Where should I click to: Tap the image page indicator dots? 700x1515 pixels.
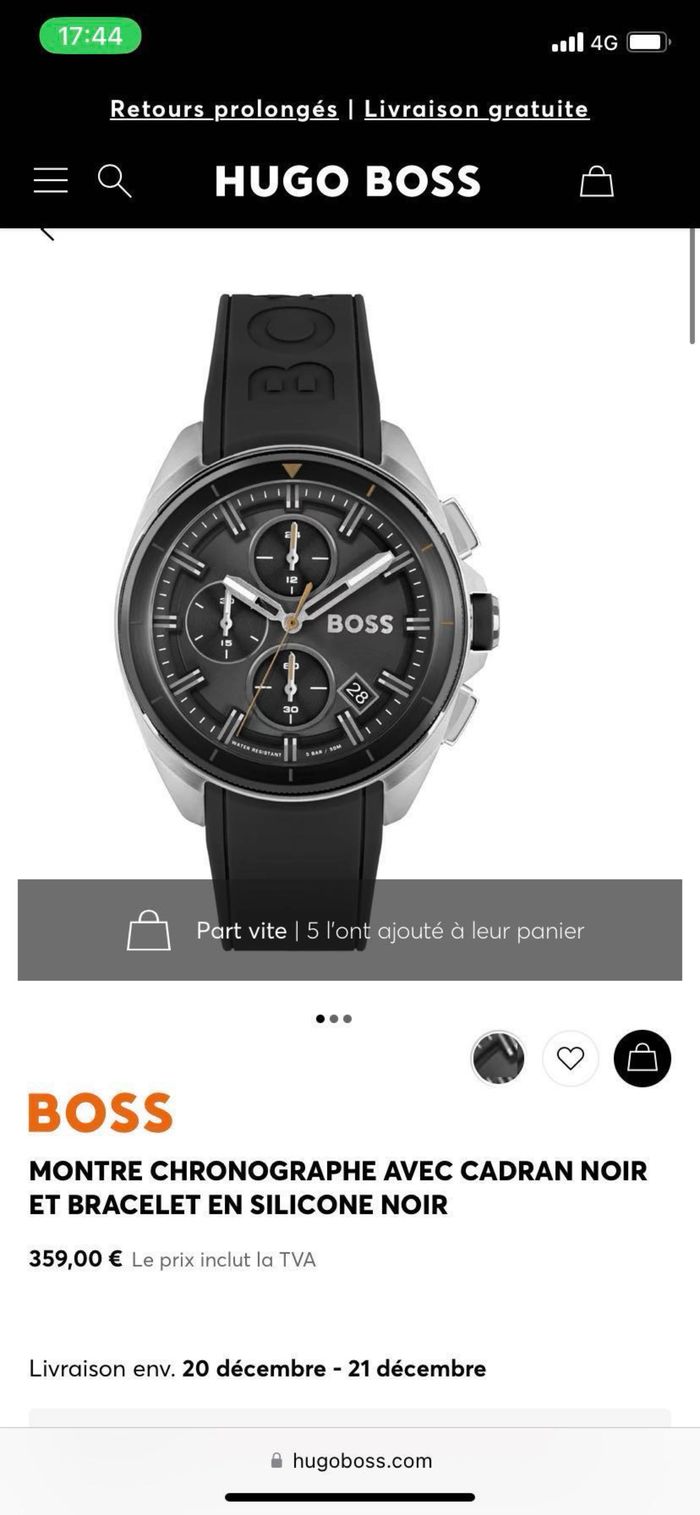pyautogui.click(x=333, y=1019)
